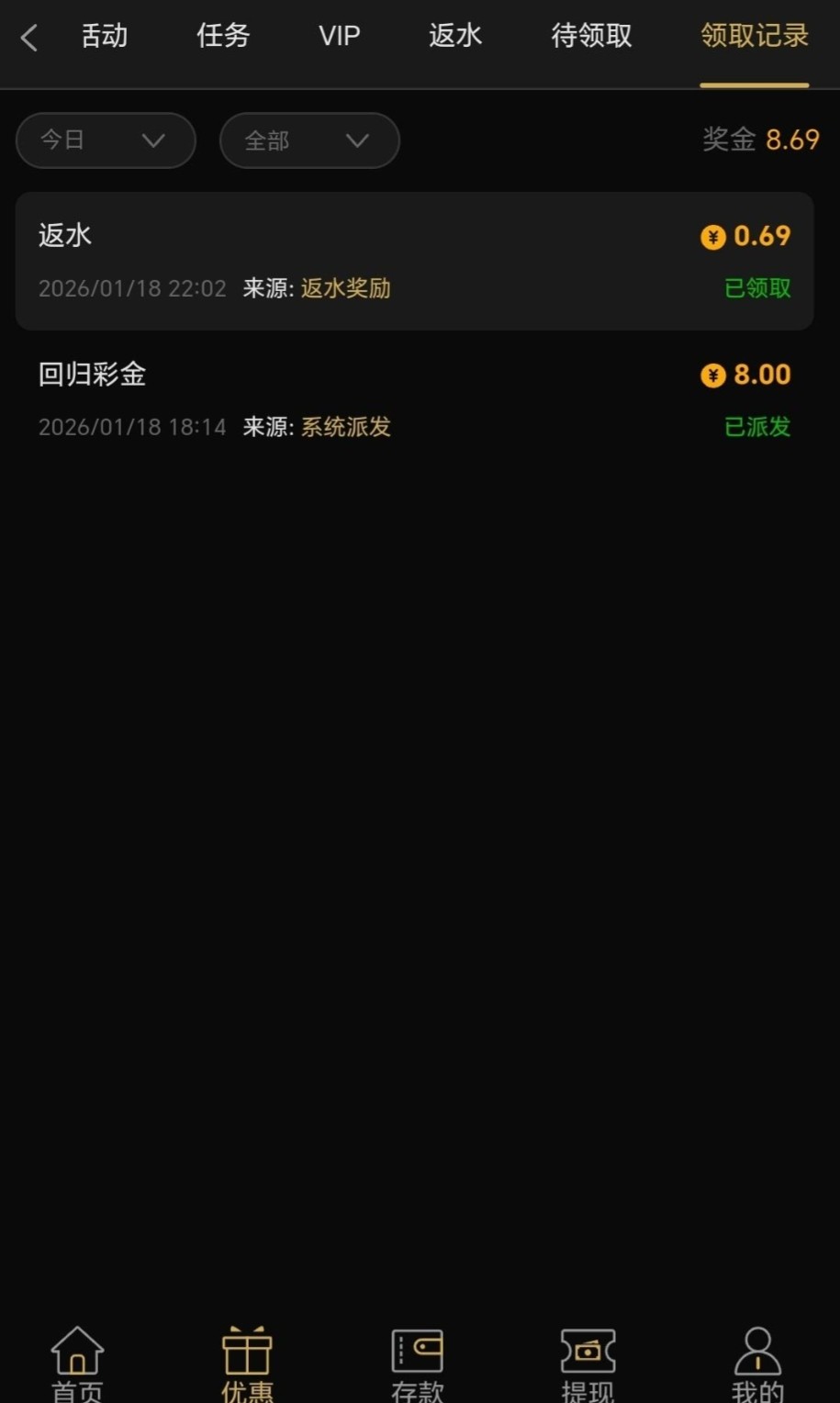Image resolution: width=840 pixels, height=1403 pixels.
Task: Open the 存款 deposit tab
Action: 418,1363
